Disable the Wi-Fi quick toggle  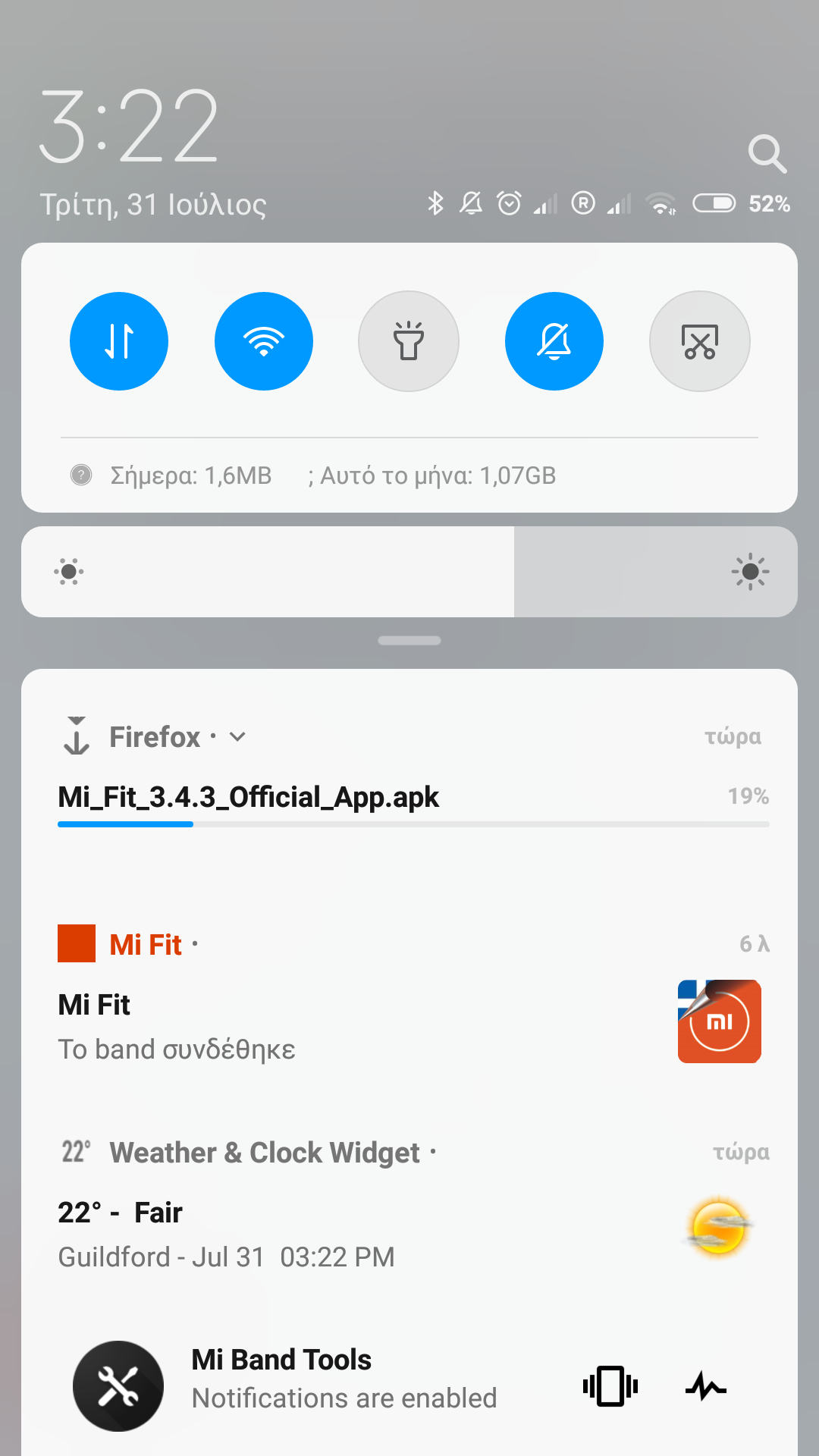(264, 341)
